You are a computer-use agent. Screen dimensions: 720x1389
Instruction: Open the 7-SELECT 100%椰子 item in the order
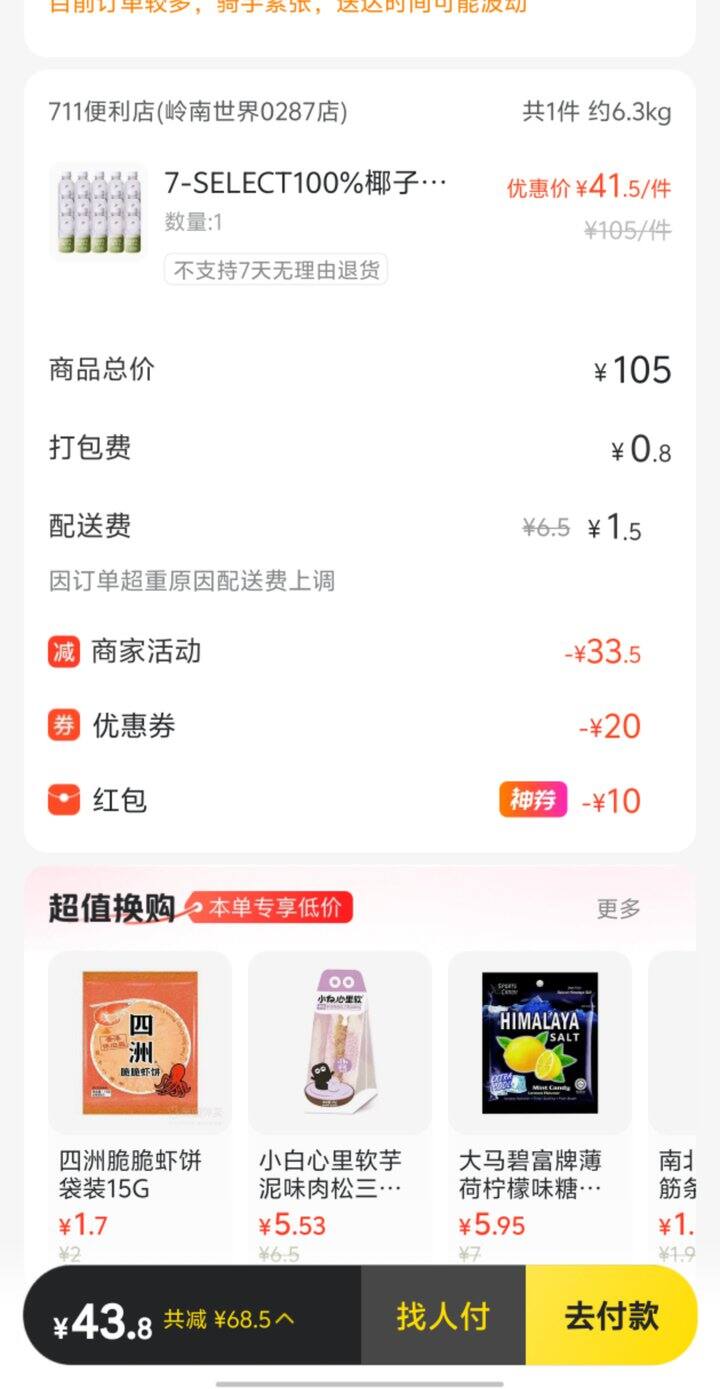point(305,184)
